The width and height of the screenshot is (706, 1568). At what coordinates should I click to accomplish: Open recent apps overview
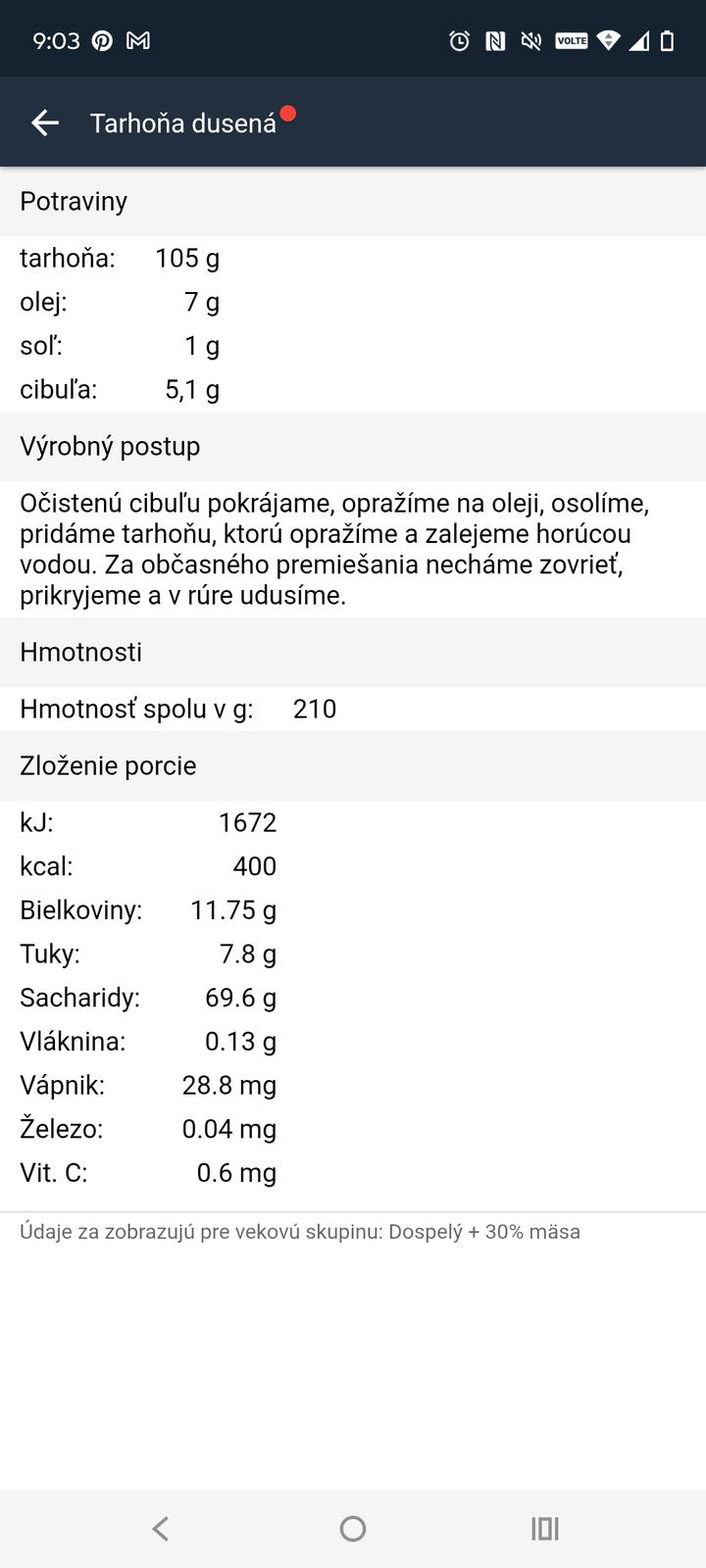[544, 1528]
